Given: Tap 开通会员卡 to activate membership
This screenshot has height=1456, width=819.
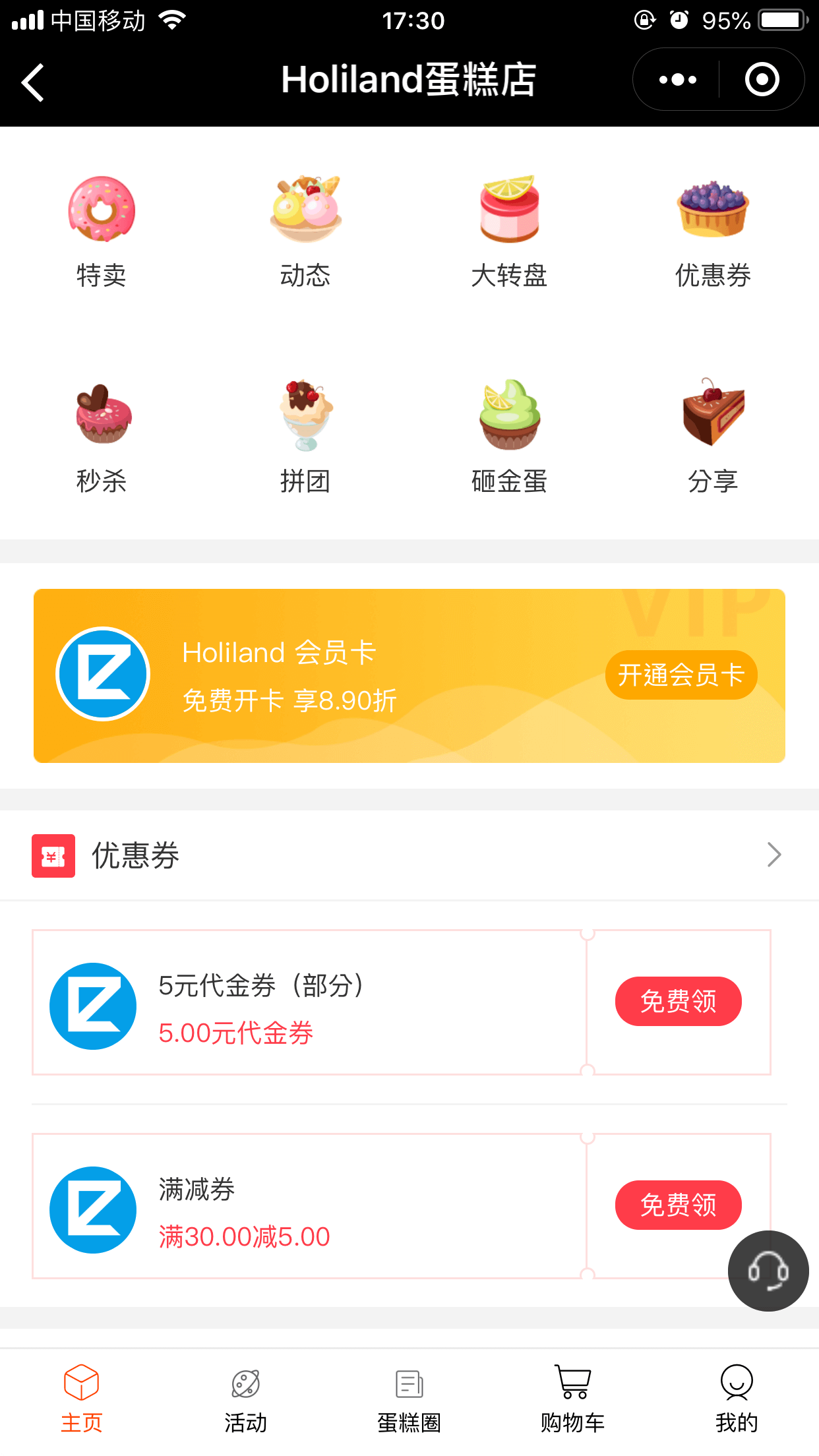Looking at the screenshot, I should click(681, 675).
